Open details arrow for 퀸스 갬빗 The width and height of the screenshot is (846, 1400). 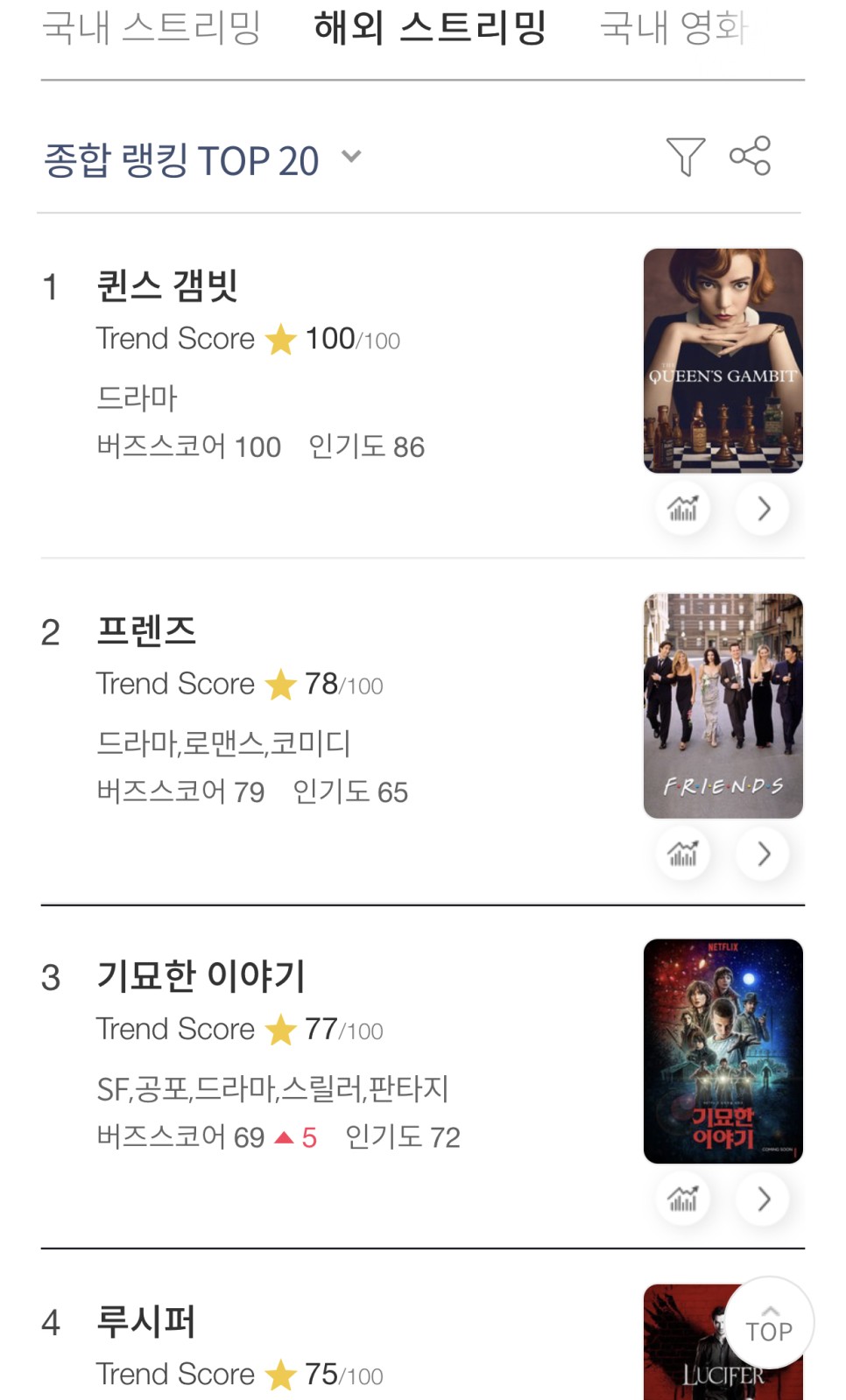764,509
